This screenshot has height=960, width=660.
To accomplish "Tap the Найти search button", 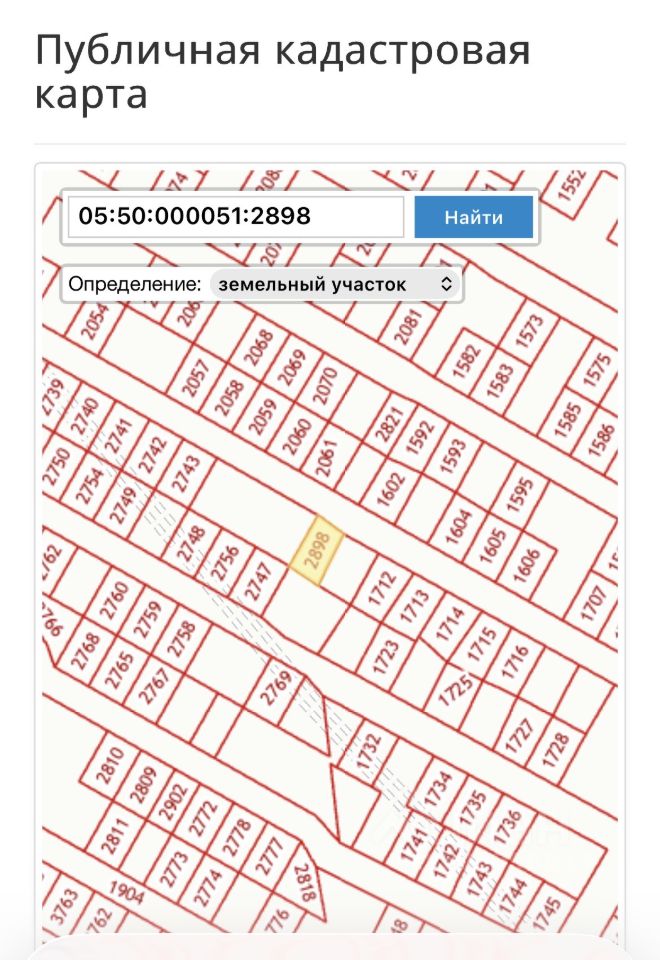I will (473, 217).
